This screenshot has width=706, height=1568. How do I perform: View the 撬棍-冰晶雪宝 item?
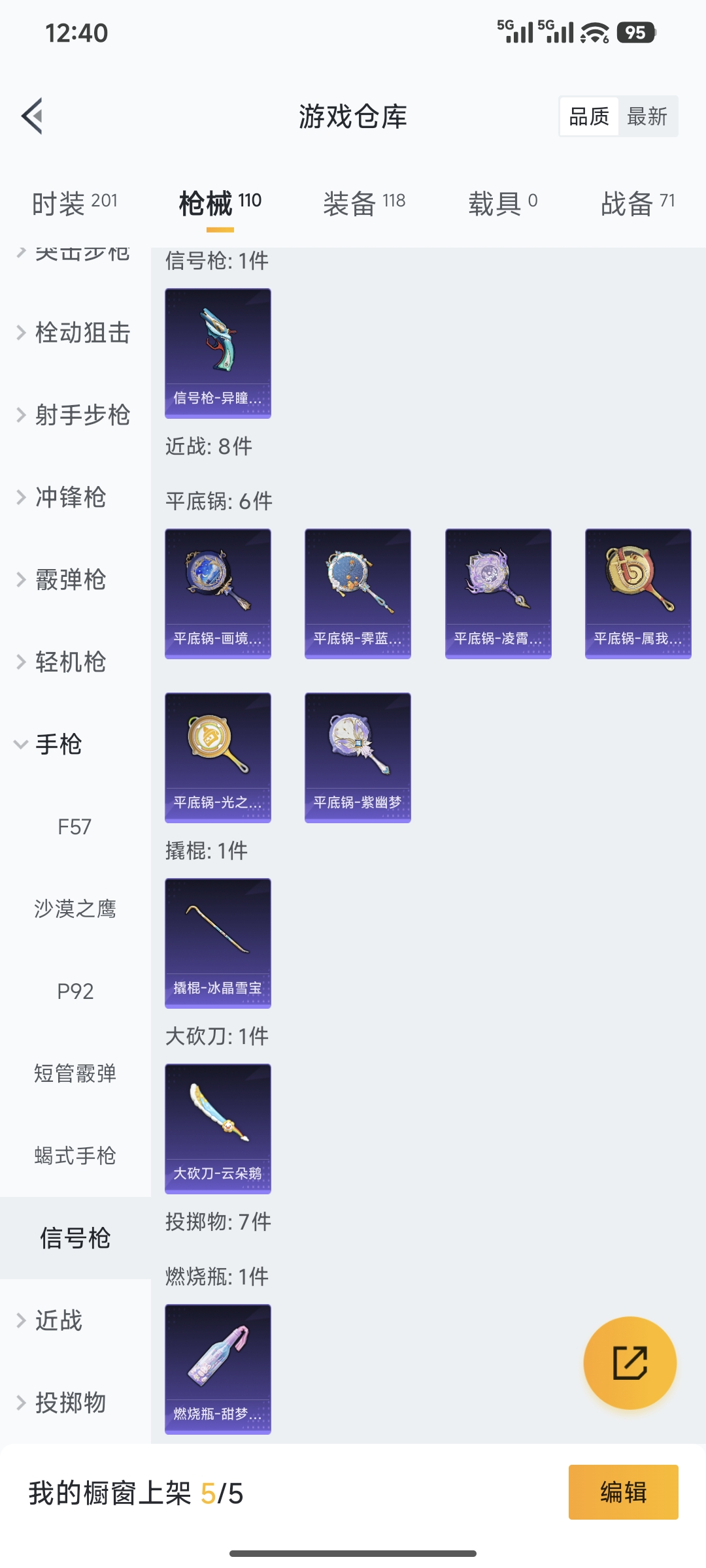[218, 944]
